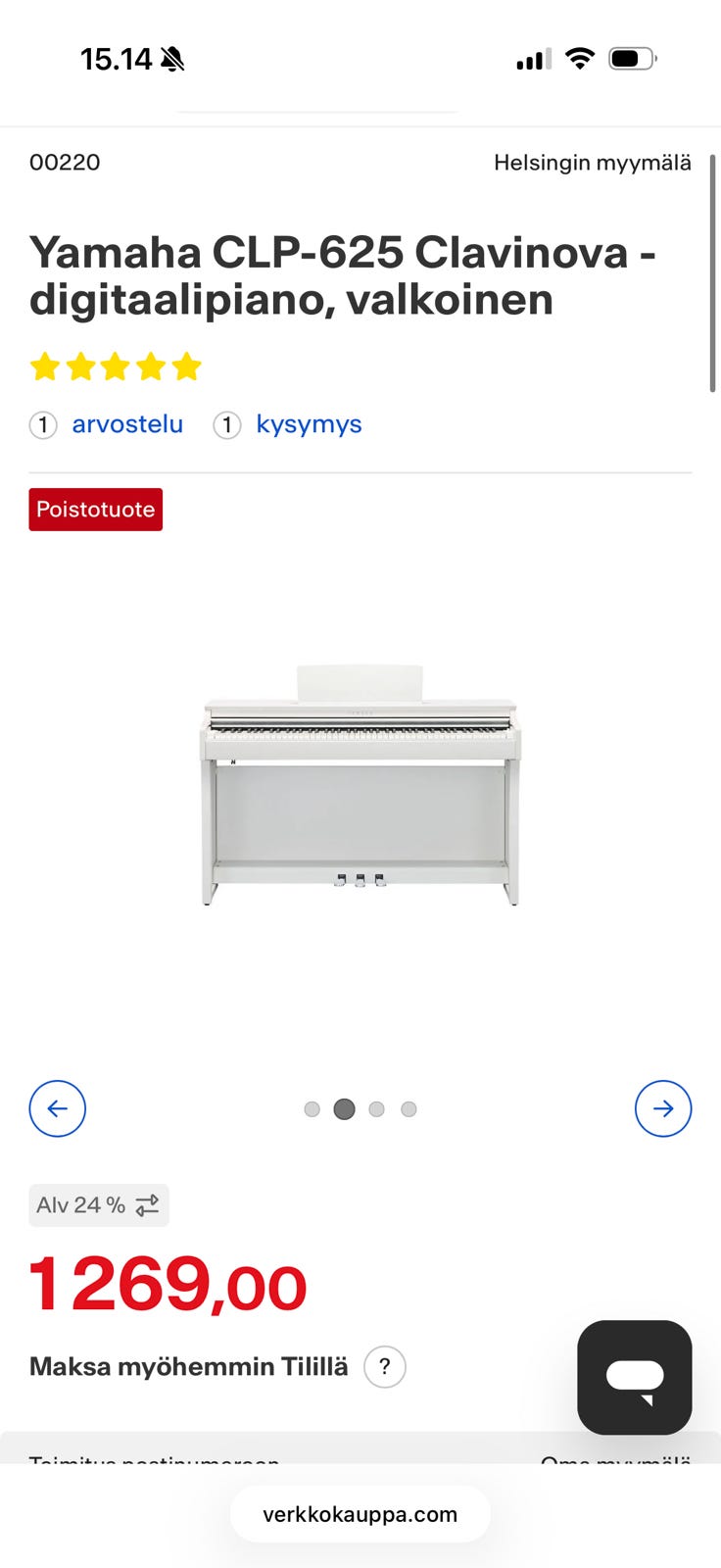This screenshot has width=721, height=1568.
Task: Tap the product code 00220 label
Action: (65, 162)
